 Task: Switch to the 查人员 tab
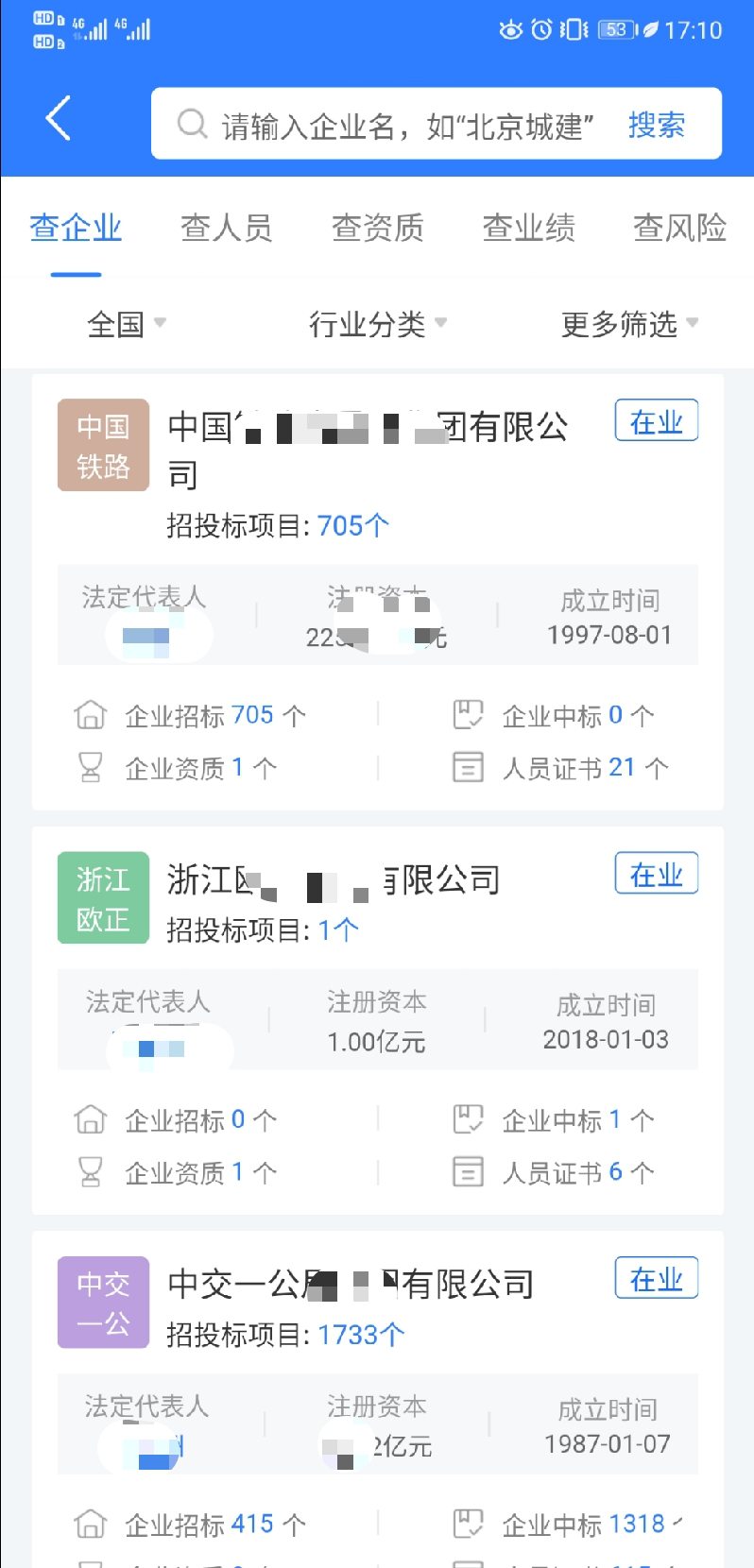226,228
